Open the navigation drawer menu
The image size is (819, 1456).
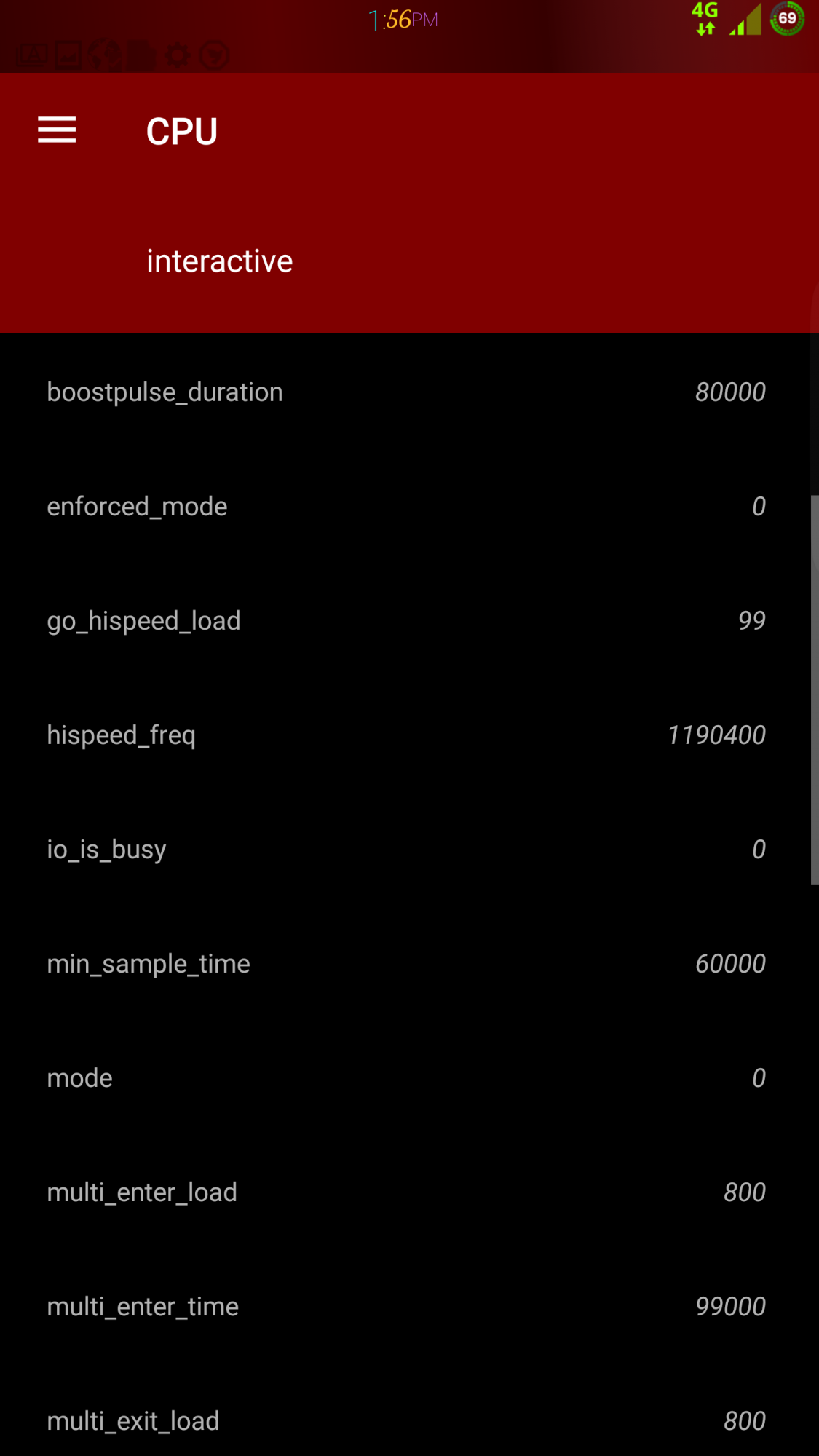click(57, 130)
